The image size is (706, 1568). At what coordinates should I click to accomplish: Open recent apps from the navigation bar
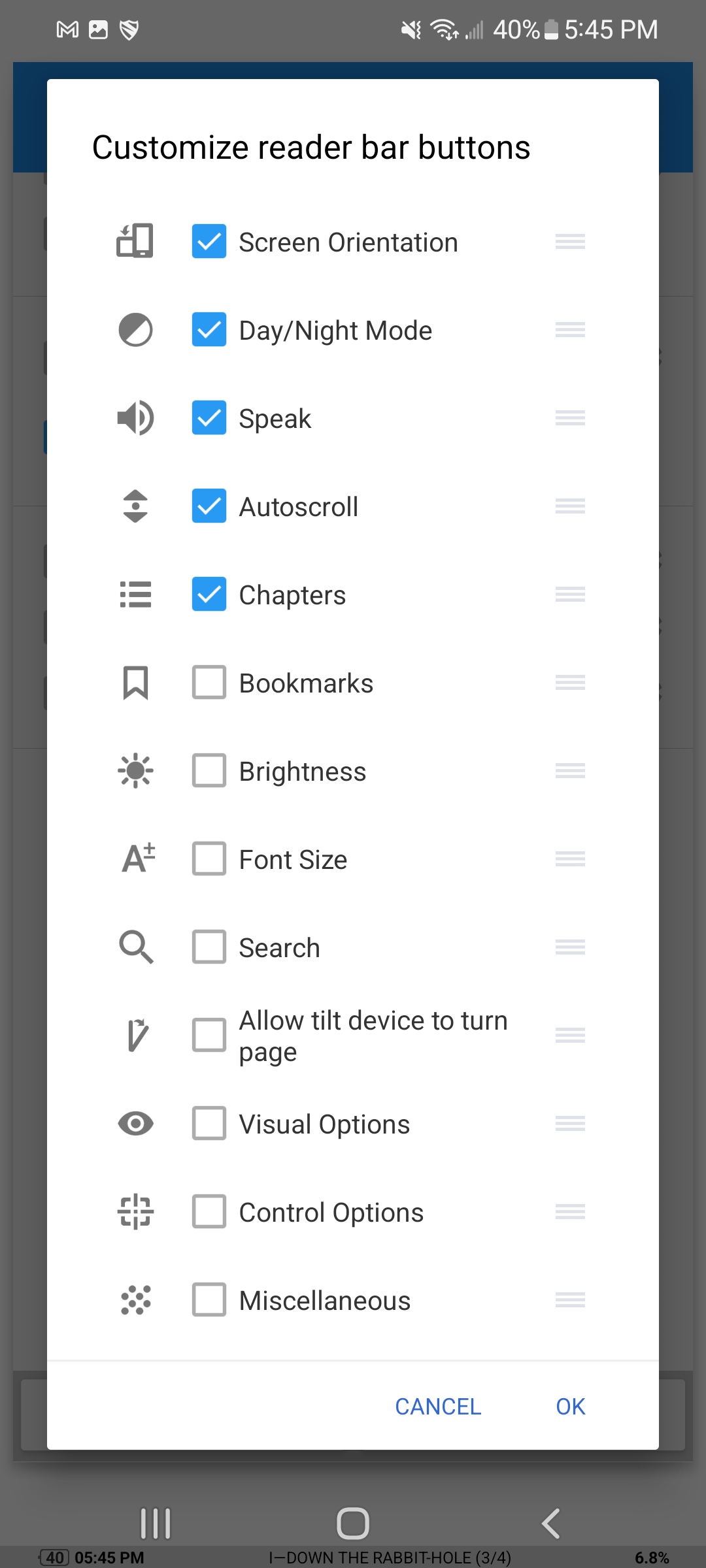point(156,1524)
